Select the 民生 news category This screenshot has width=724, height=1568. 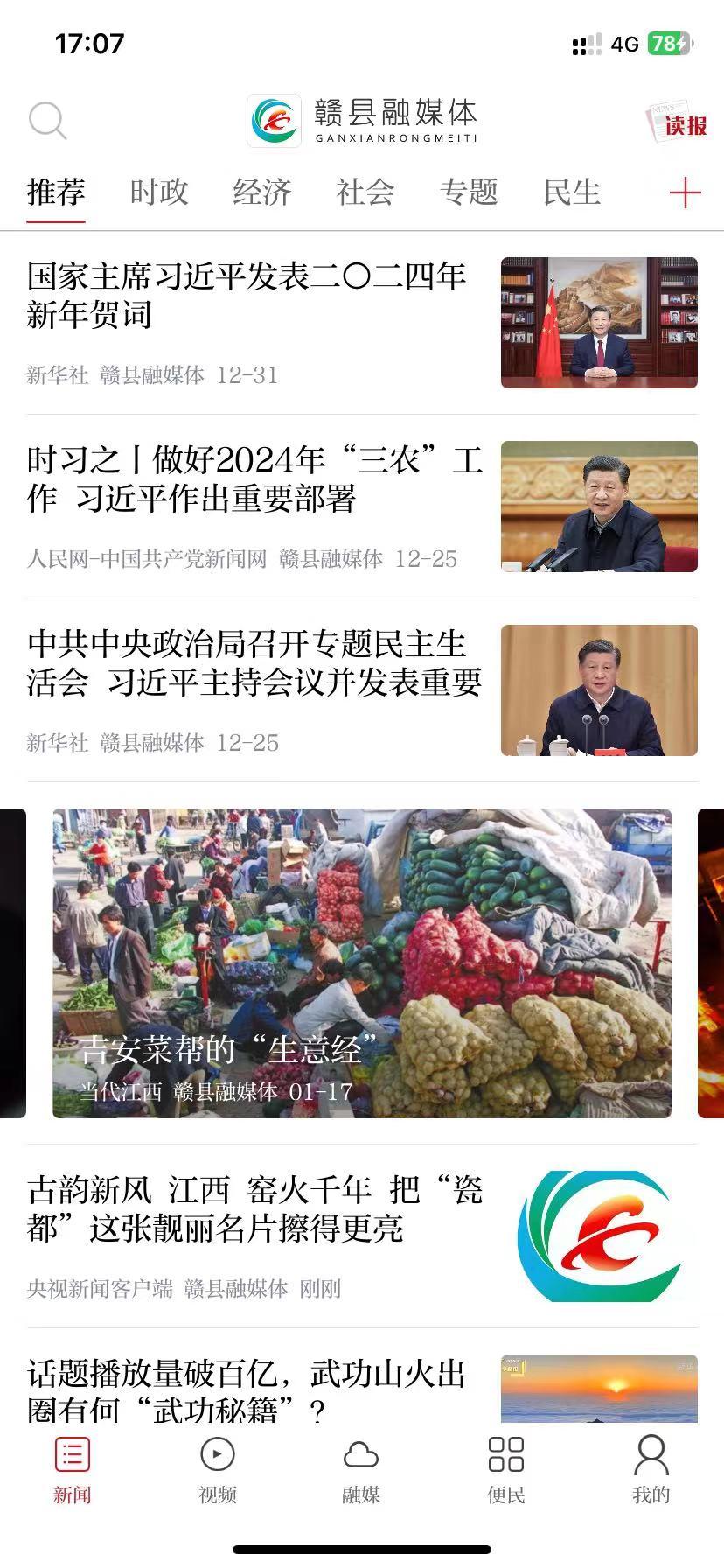570,192
